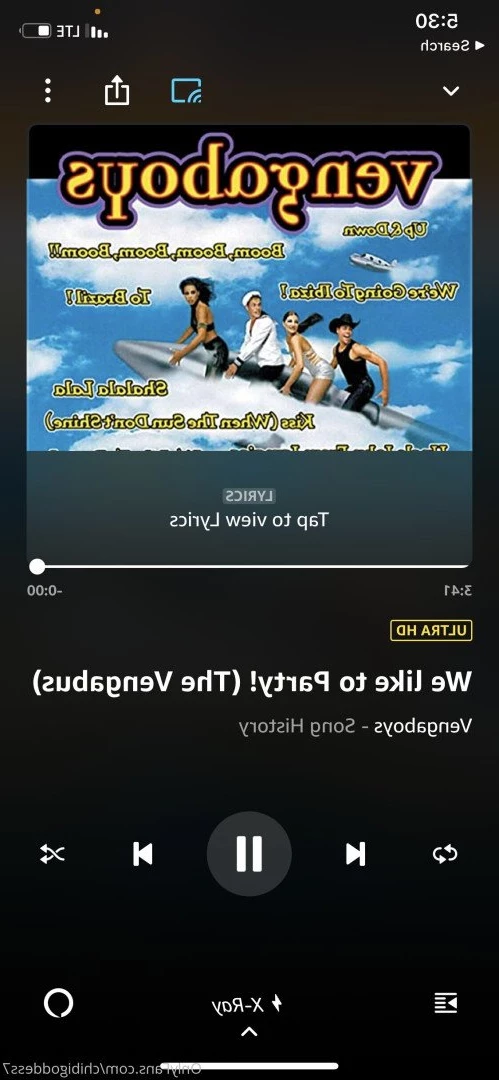The height and width of the screenshot is (1080, 499).
Task: Toggle shuffle mode
Action: click(52, 855)
